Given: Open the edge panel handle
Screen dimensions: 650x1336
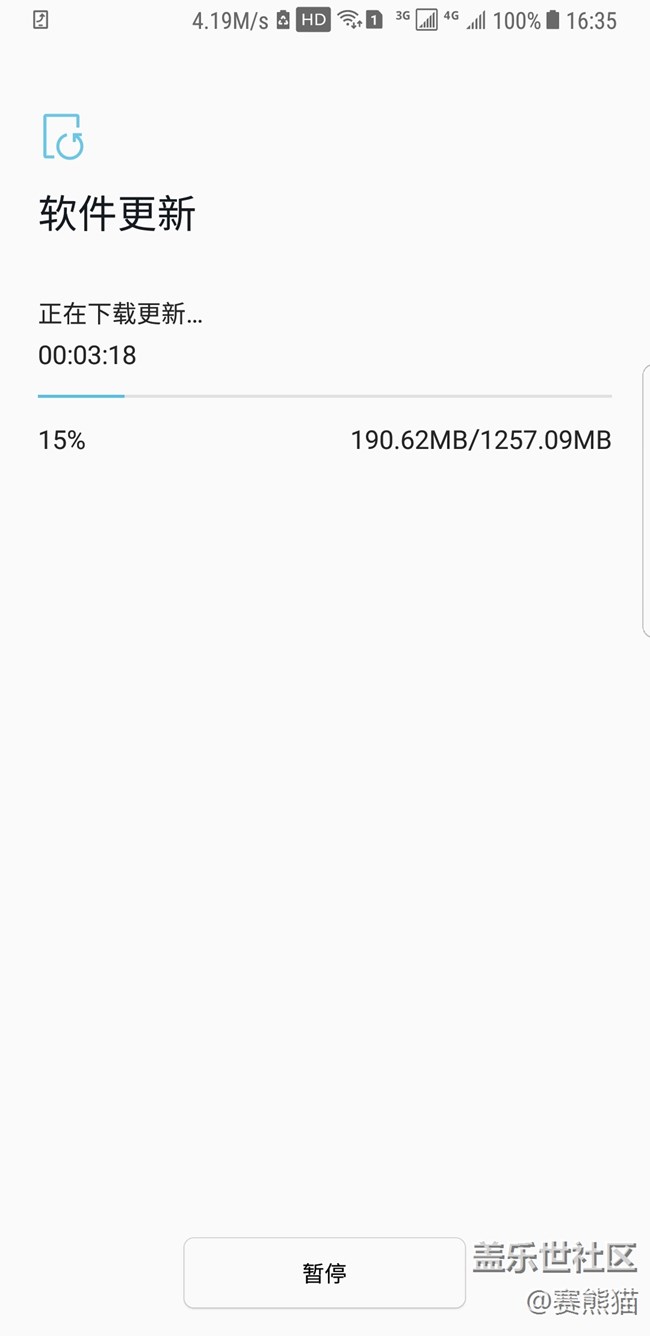Looking at the screenshot, I should pyautogui.click(x=645, y=500).
